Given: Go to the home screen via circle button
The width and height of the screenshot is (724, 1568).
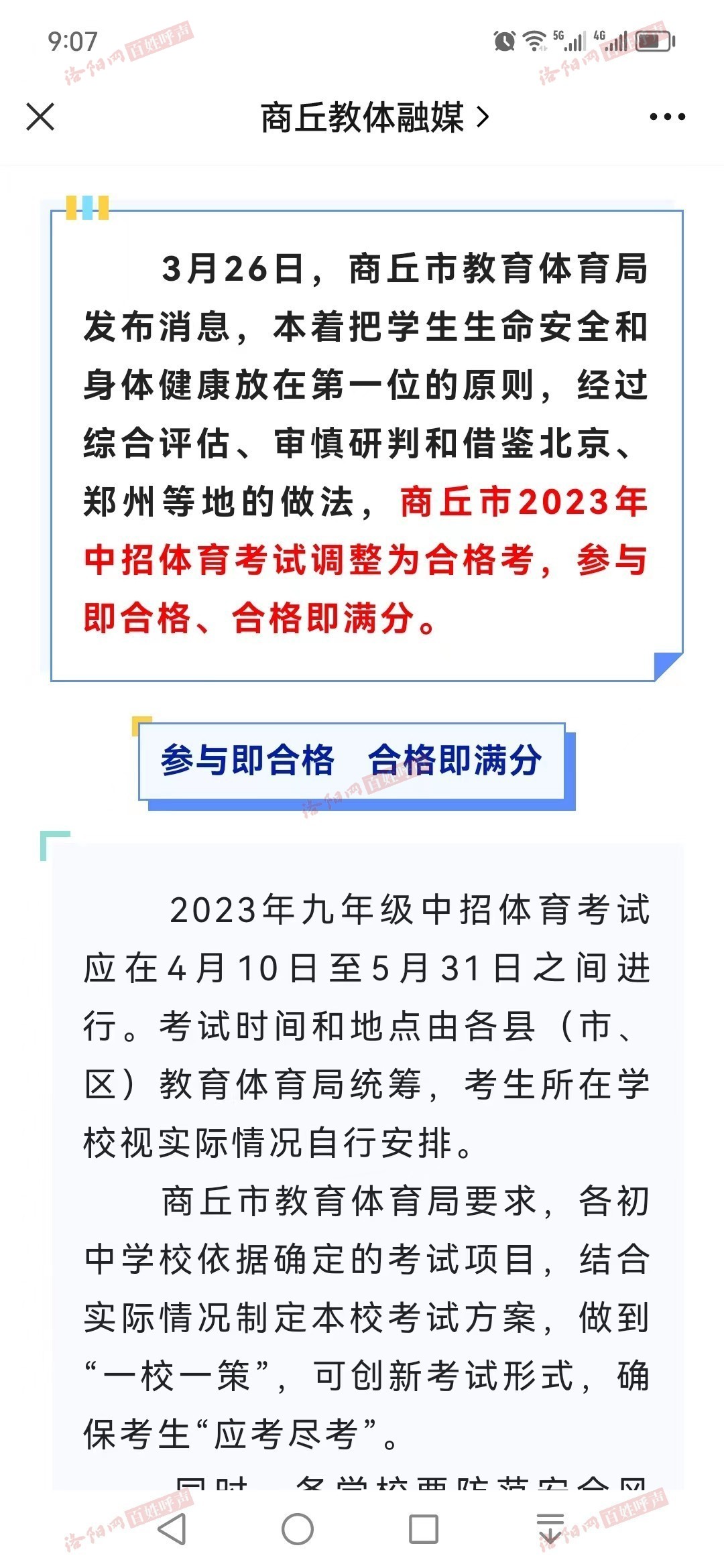Looking at the screenshot, I should (x=298, y=1528).
